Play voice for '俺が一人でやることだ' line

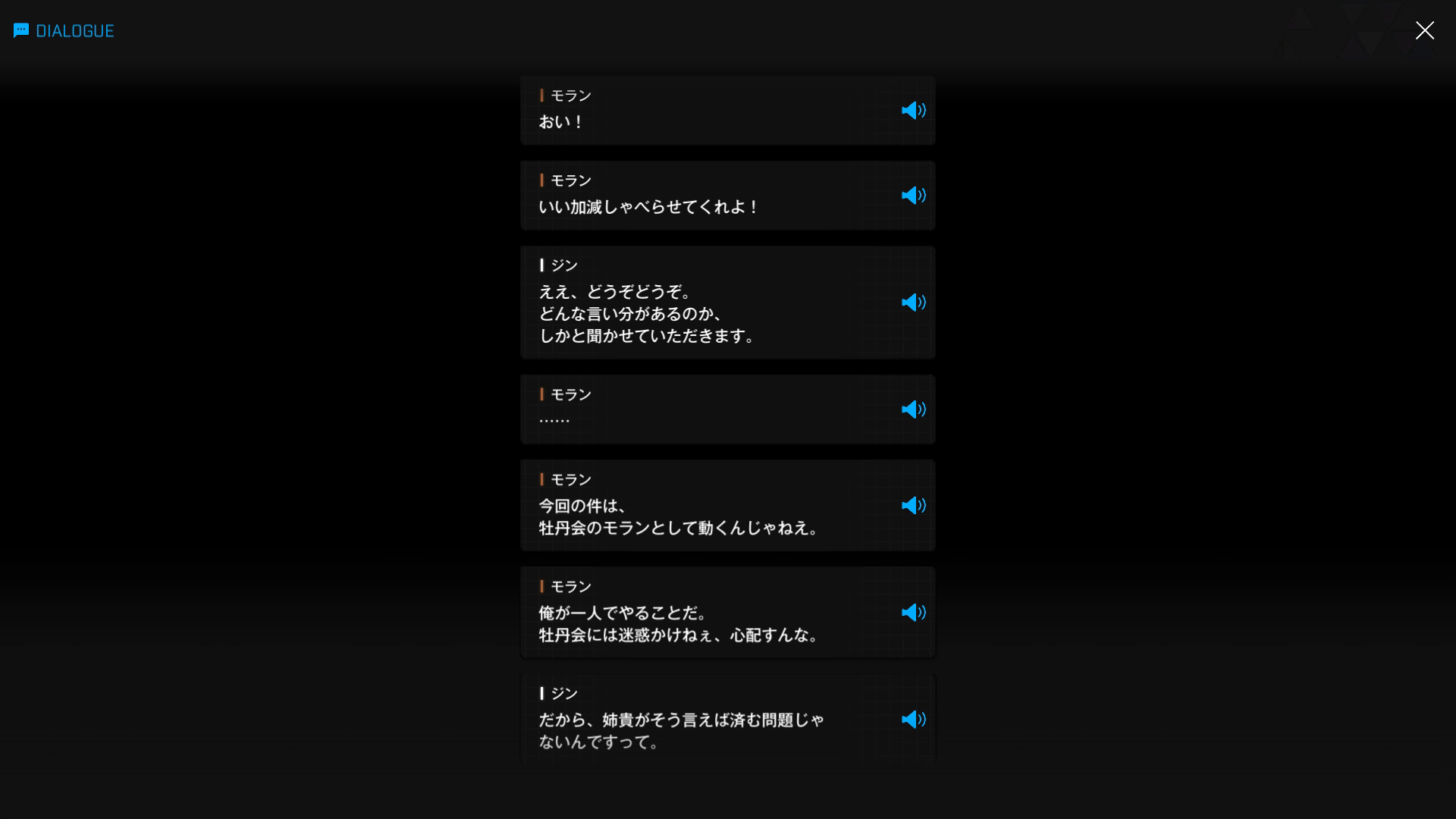[x=913, y=613]
